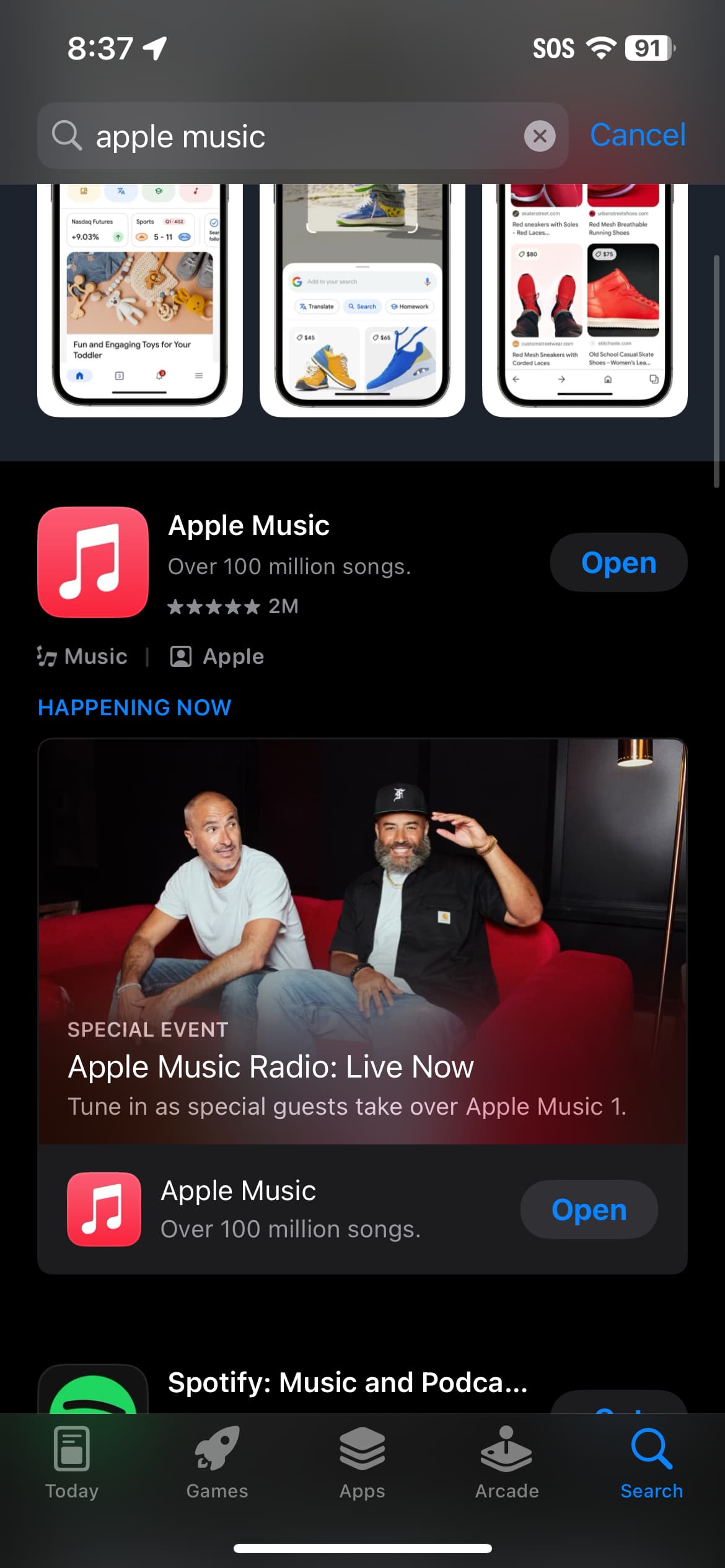Open the Arcade tab

[x=507, y=1463]
